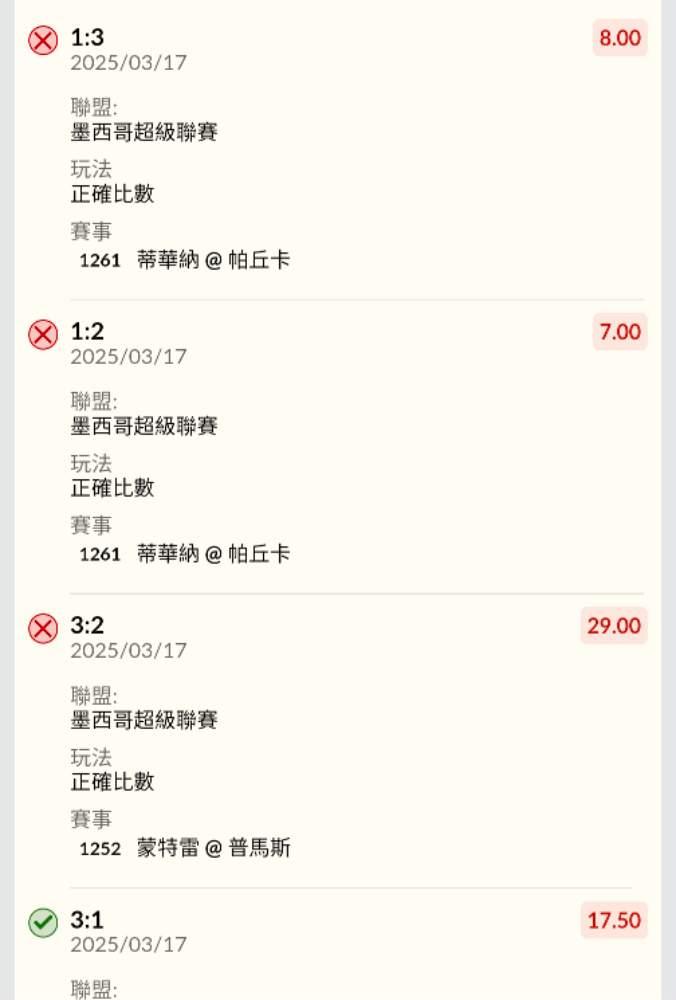The width and height of the screenshot is (676, 1000).
Task: Select the 3:2 bet on 蒙特雷 @ 普馬斯
Action: 88,626
